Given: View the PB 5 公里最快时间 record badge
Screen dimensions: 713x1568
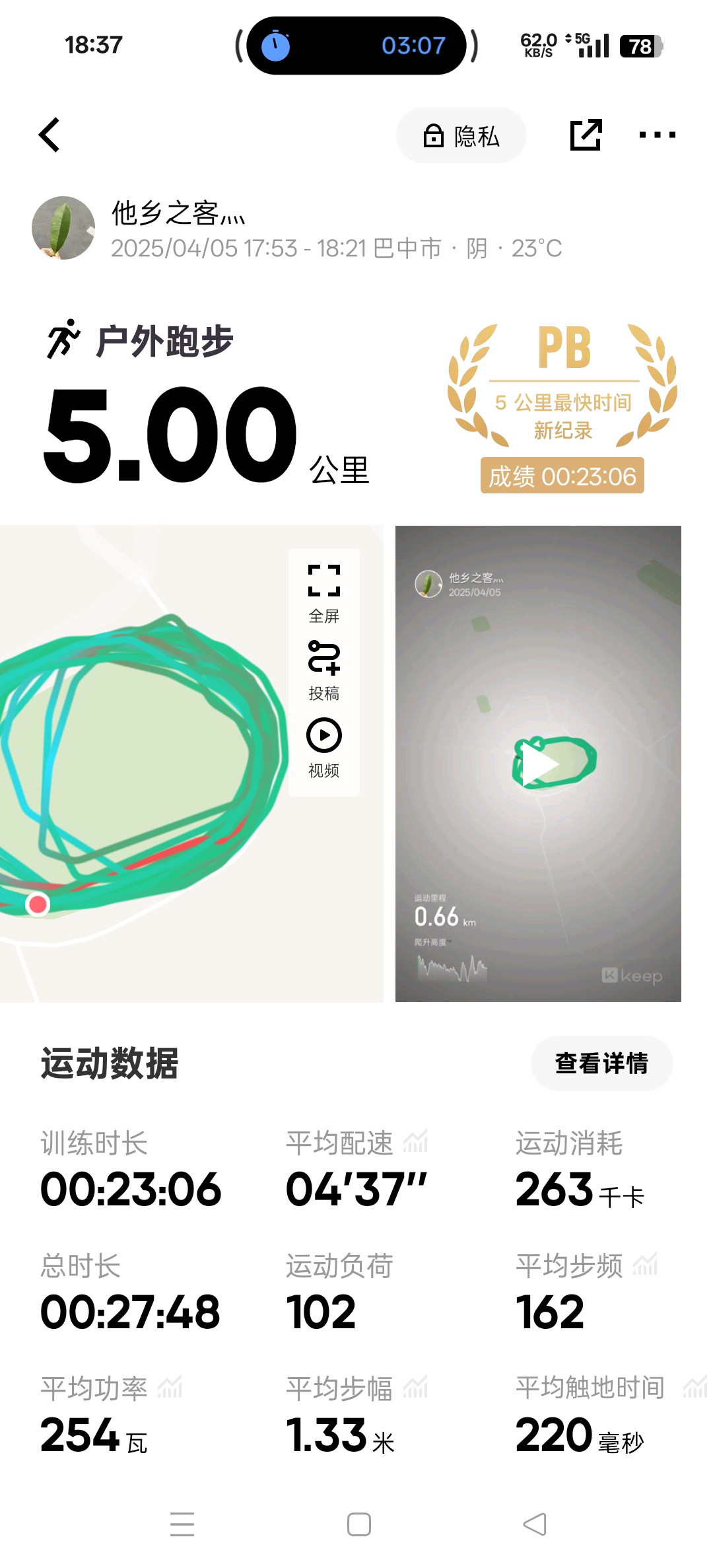Looking at the screenshot, I should pyautogui.click(x=562, y=408).
